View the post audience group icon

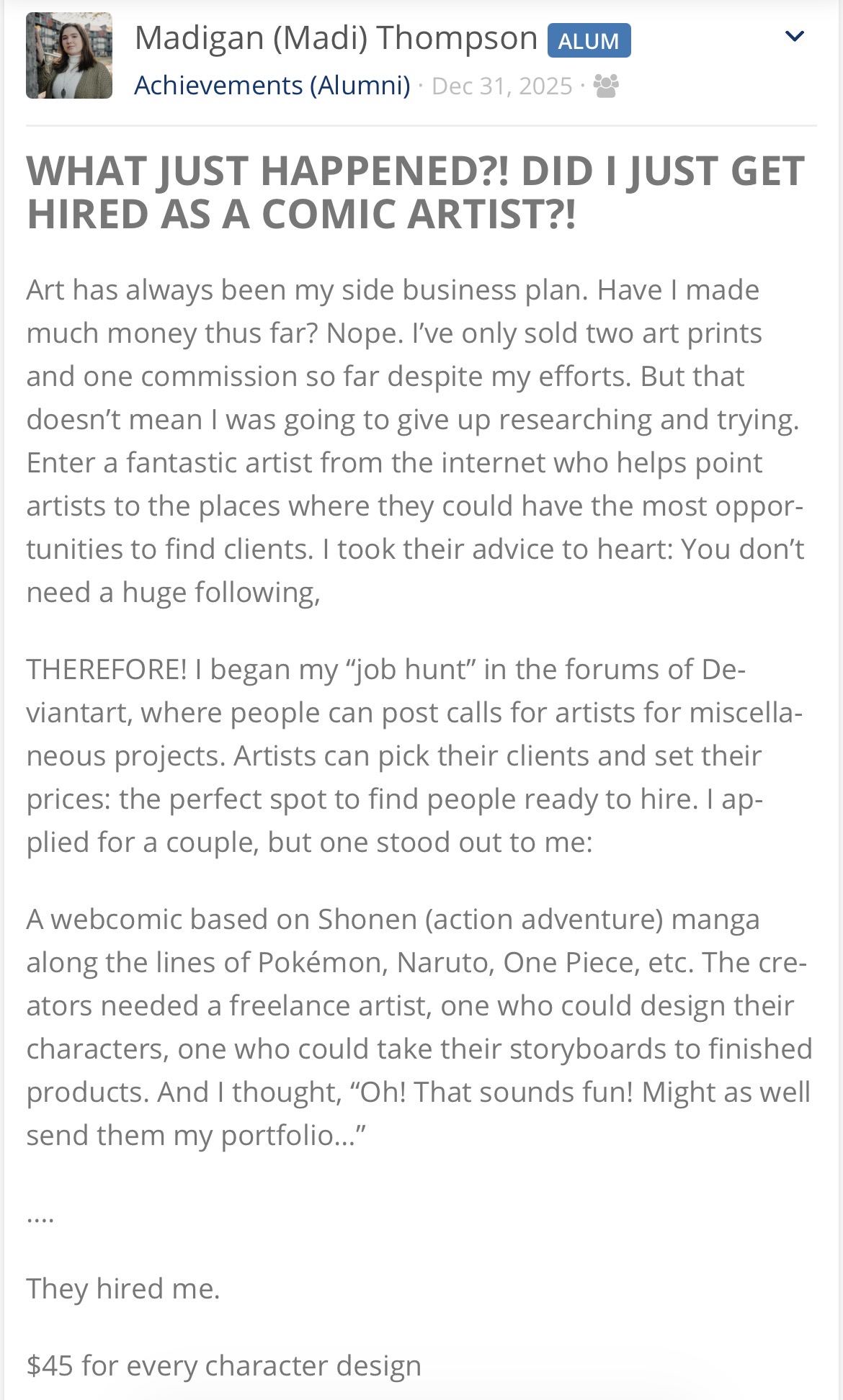tap(606, 86)
